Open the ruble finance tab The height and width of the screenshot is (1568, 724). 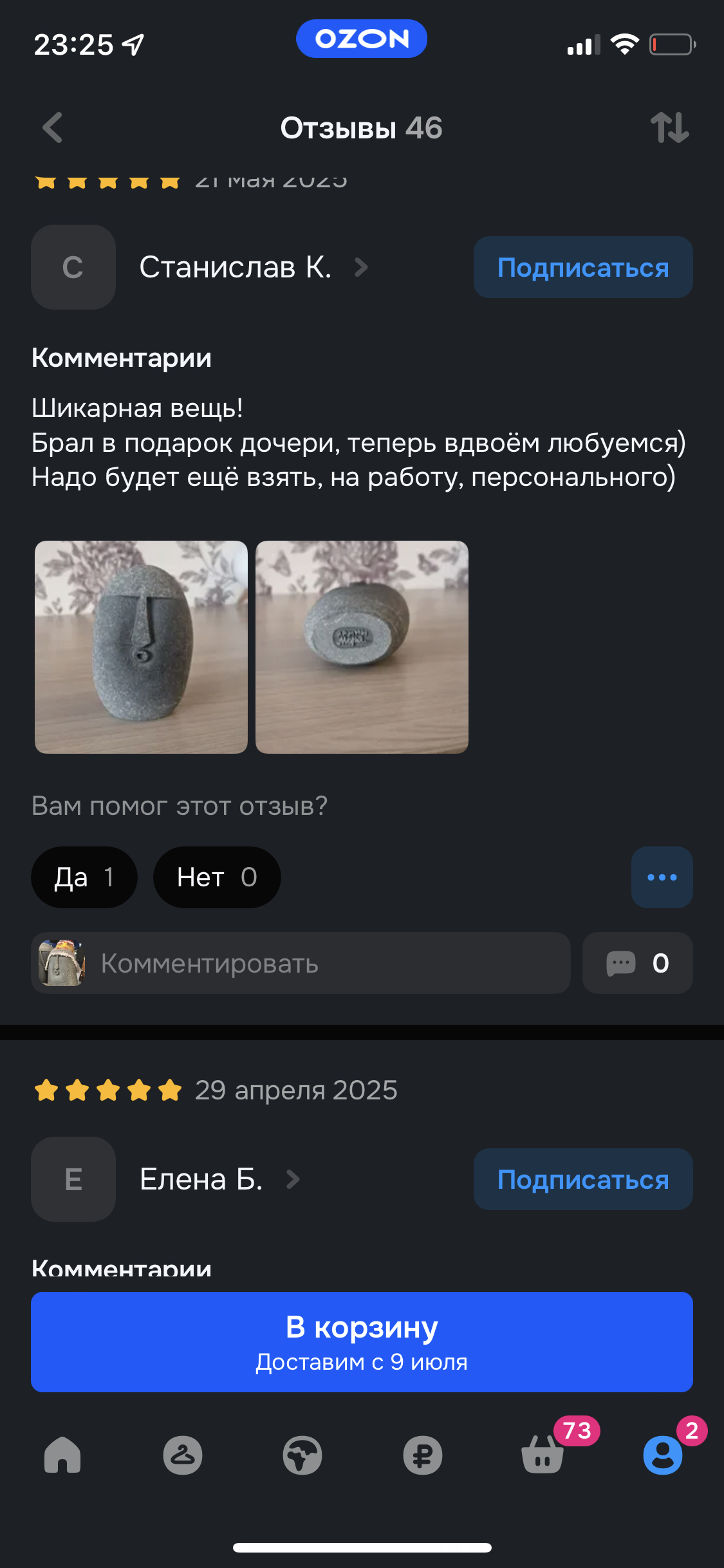click(422, 1455)
